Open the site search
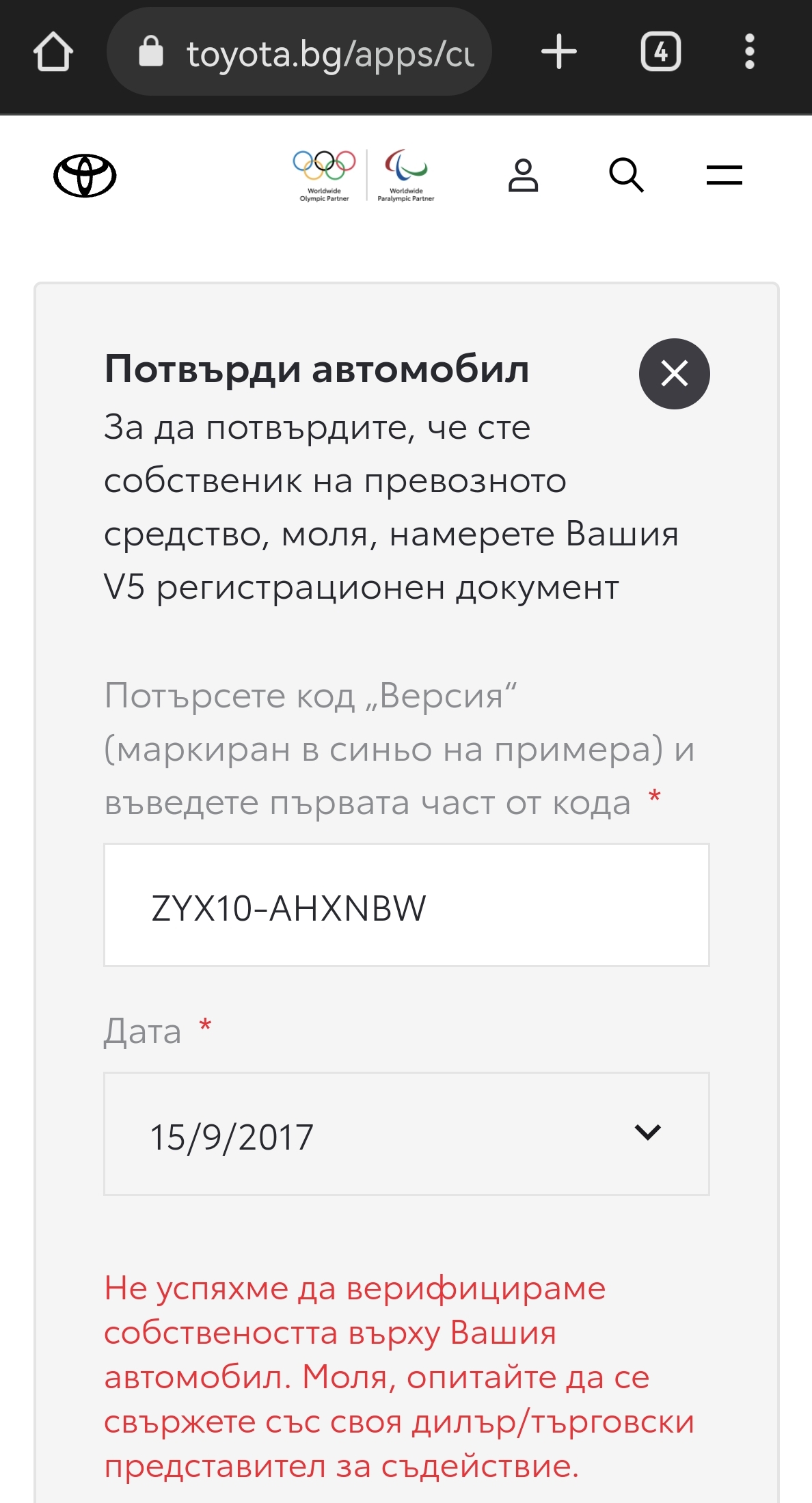 pos(626,176)
